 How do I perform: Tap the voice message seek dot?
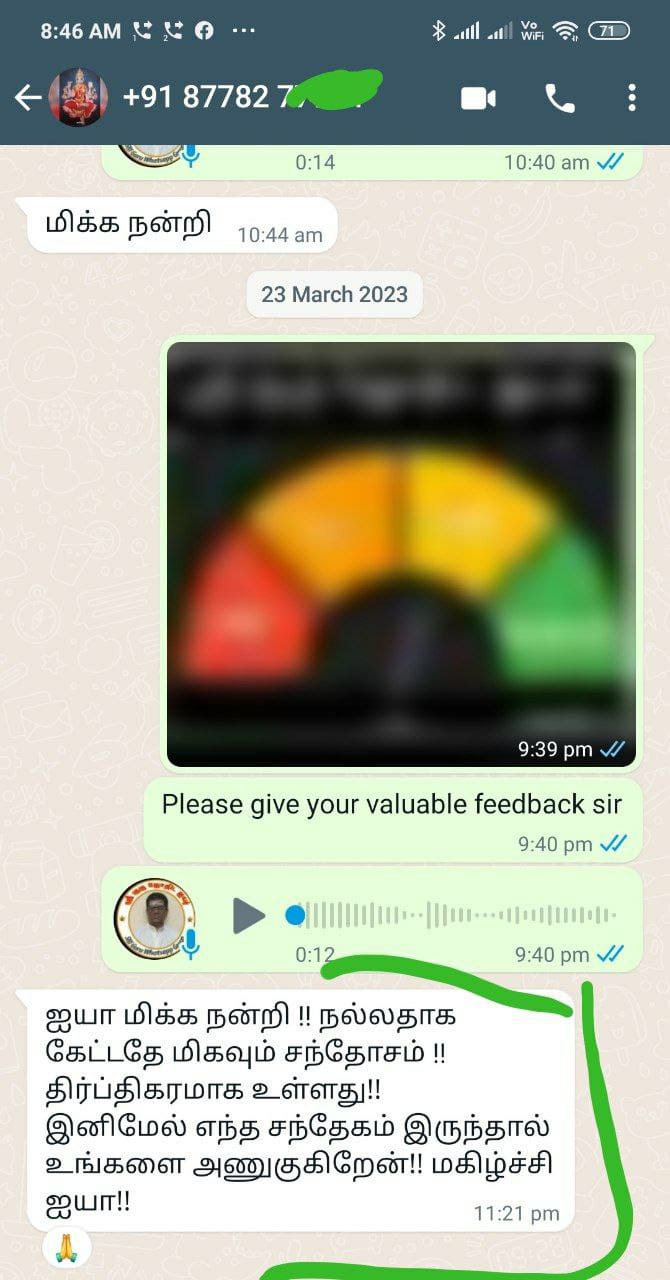click(x=294, y=915)
